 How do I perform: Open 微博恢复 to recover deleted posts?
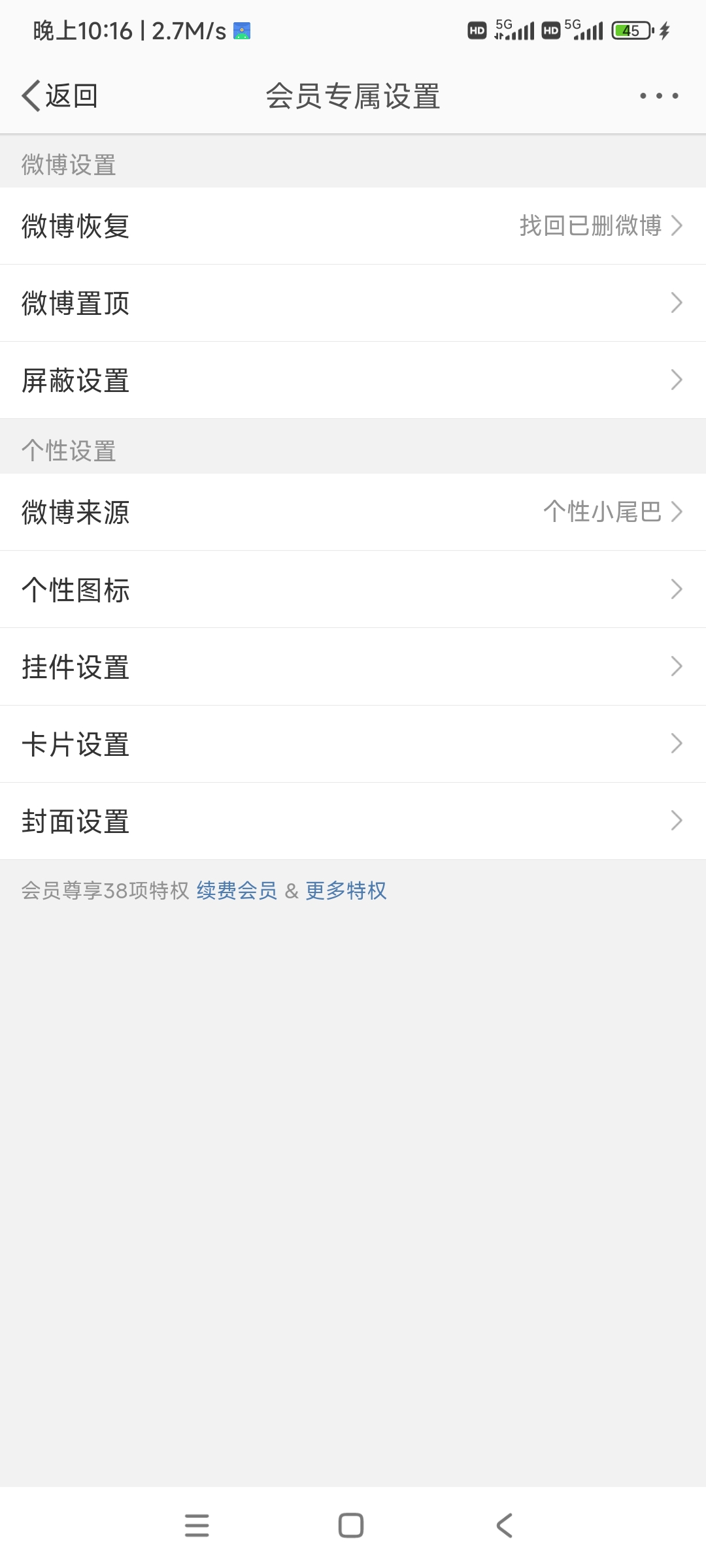coord(353,226)
